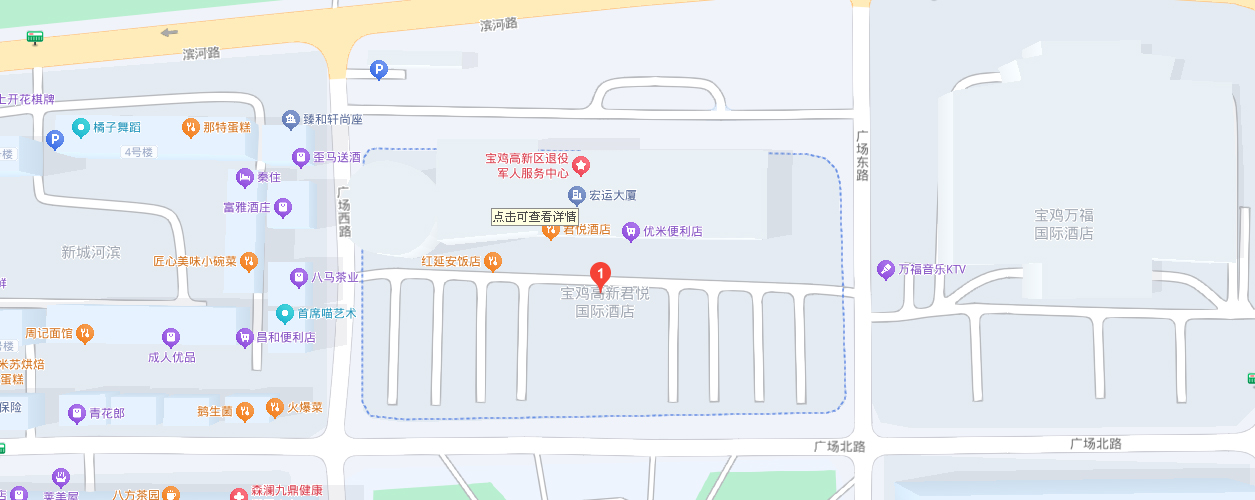
Task: Open 优米便利店 shop marker
Action: (x=630, y=231)
